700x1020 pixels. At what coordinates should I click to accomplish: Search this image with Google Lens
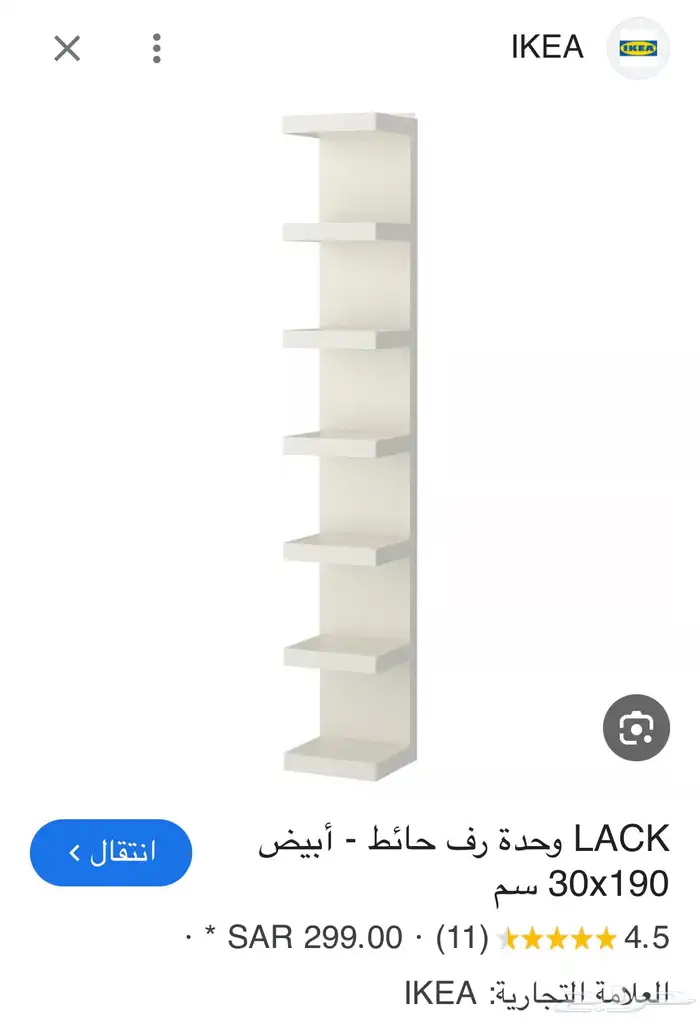coord(636,727)
